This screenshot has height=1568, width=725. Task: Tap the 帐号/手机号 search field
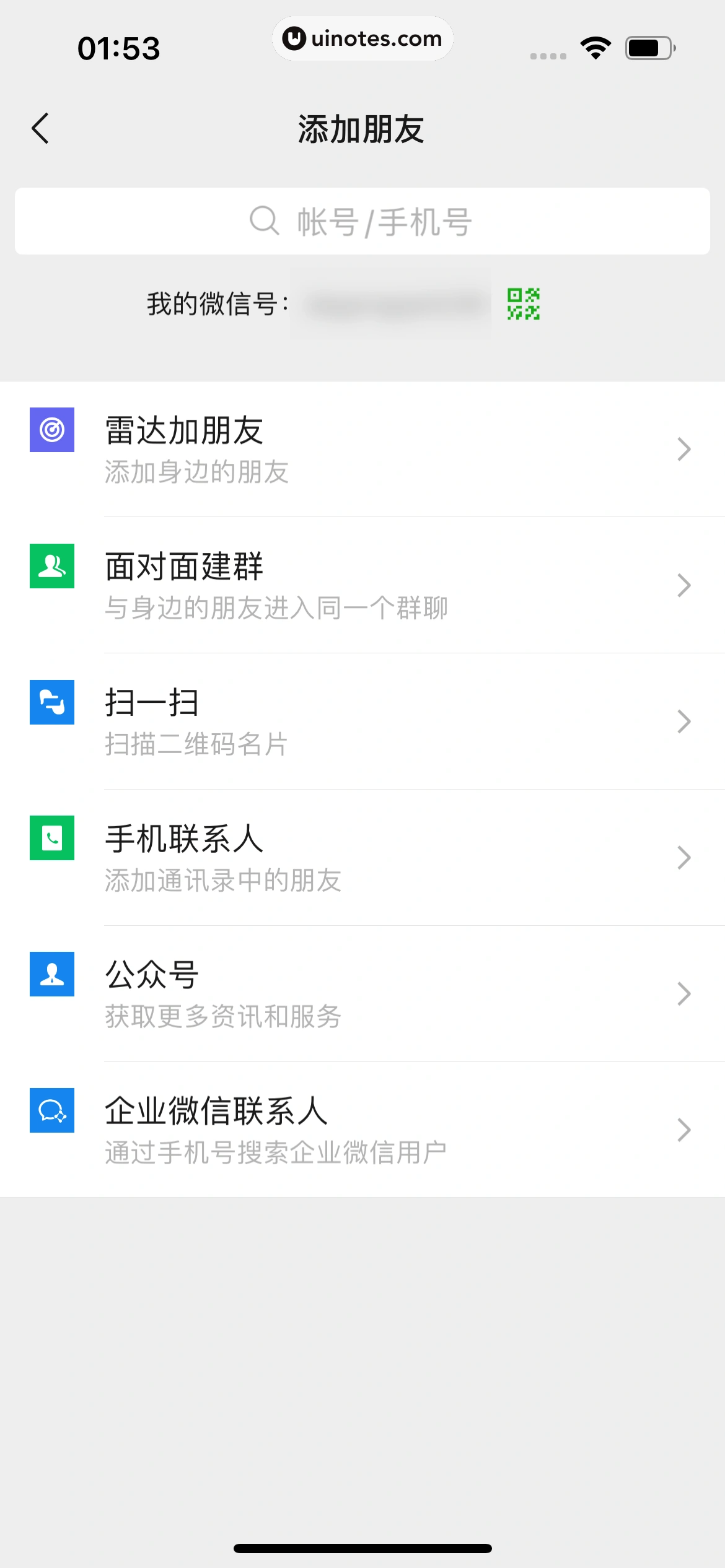[x=362, y=221]
